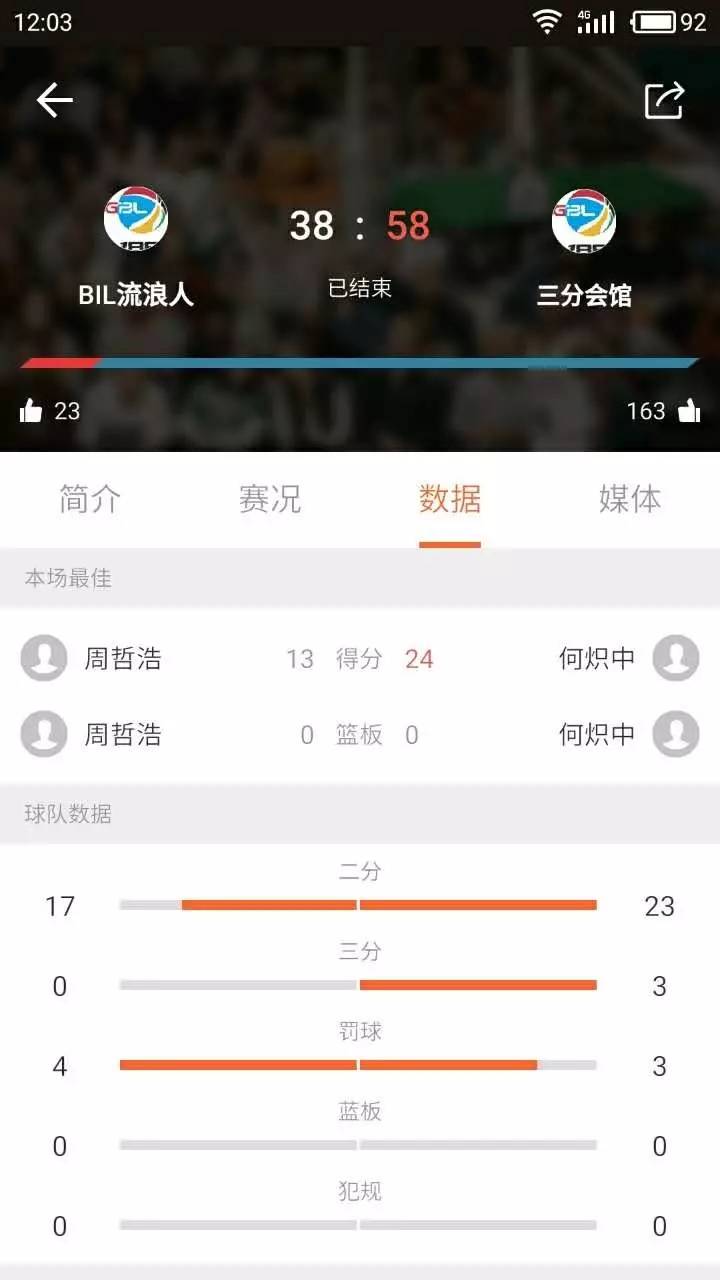720x1280 pixels.
Task: Go back using the top arrow
Action: click(x=55, y=100)
